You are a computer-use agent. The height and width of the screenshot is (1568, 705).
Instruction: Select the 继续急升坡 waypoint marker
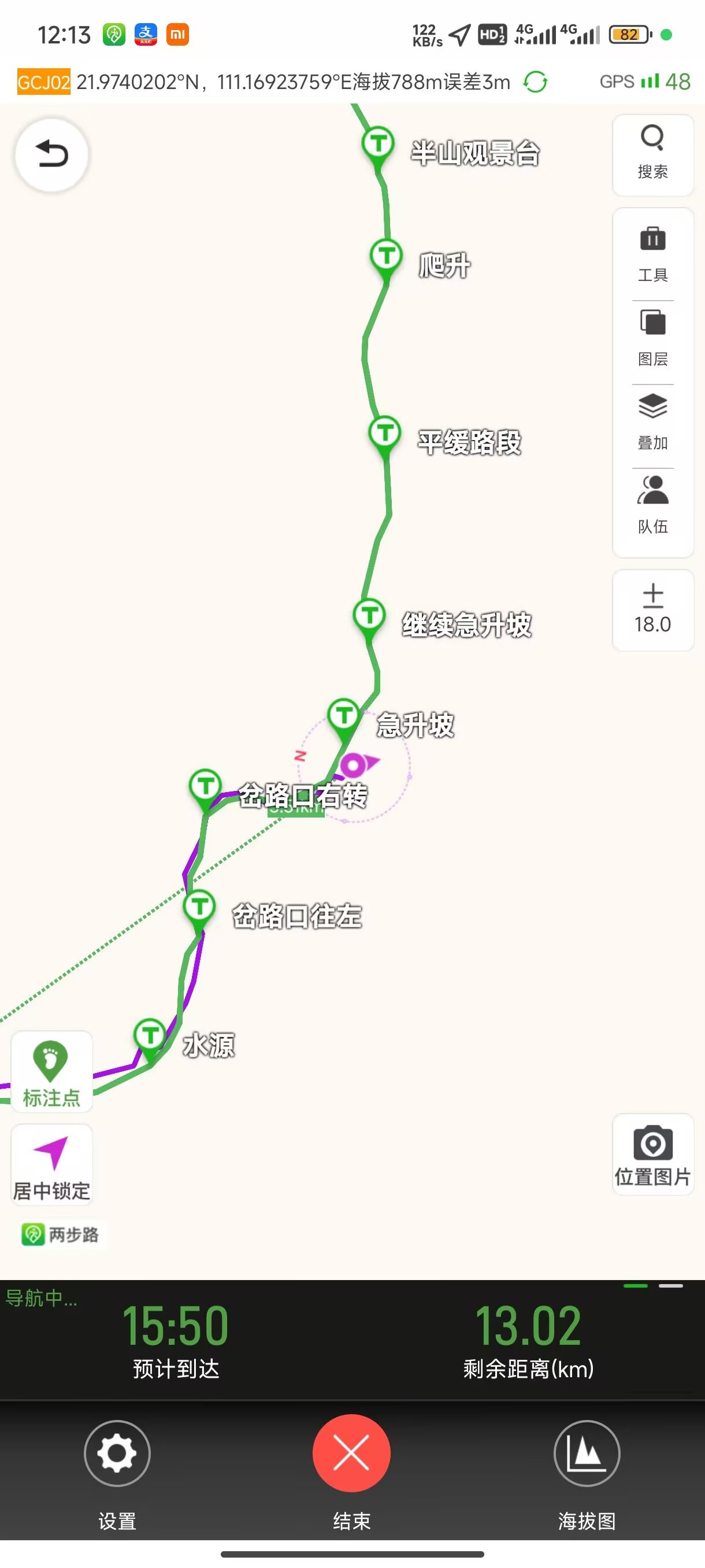pos(369,616)
